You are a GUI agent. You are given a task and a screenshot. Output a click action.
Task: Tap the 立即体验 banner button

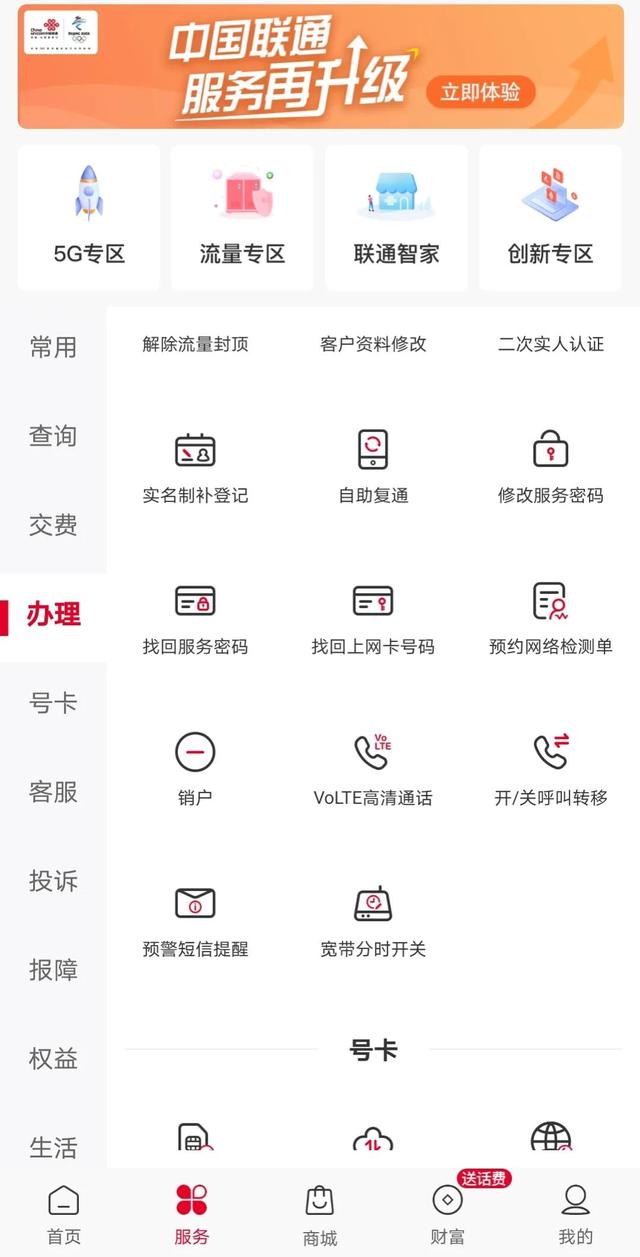[481, 92]
